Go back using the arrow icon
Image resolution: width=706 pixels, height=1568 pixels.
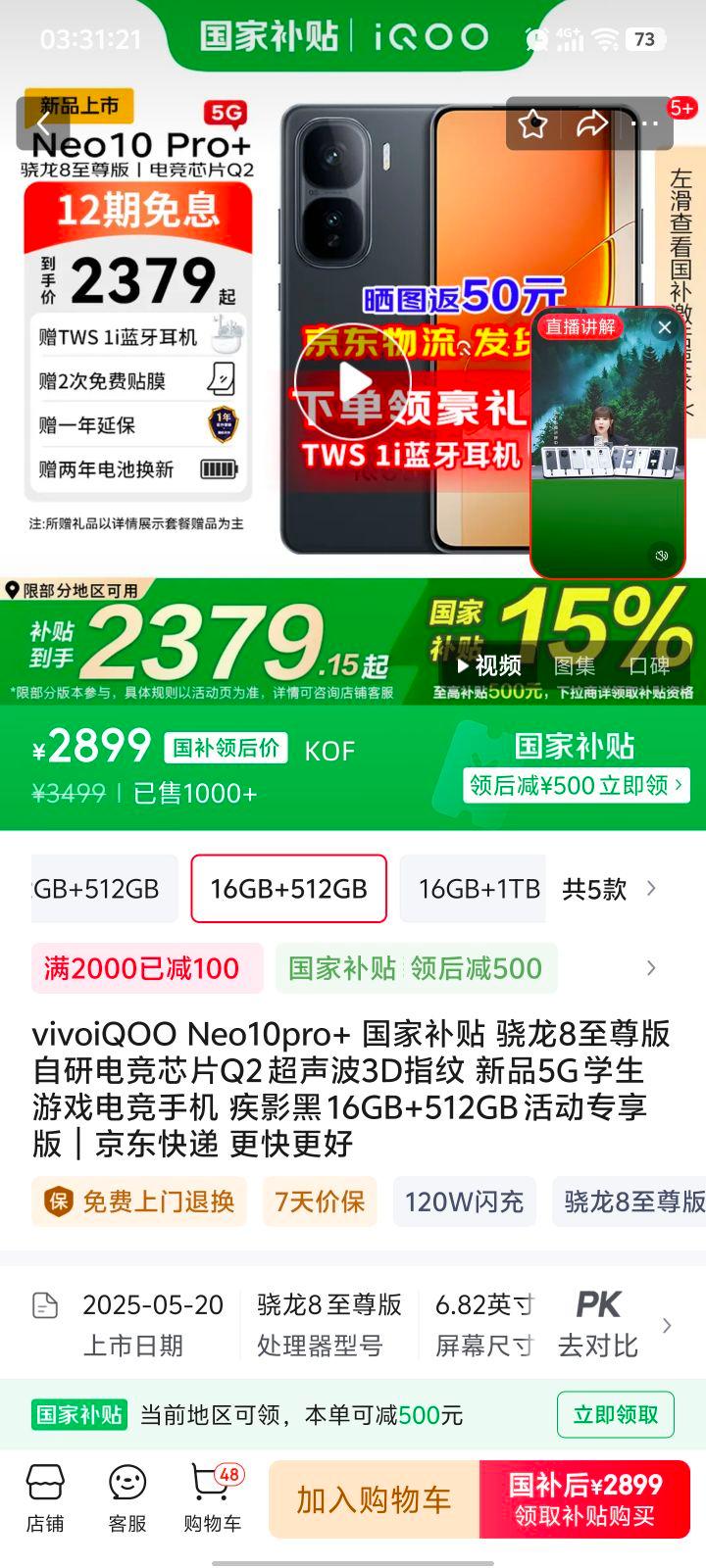click(43, 124)
